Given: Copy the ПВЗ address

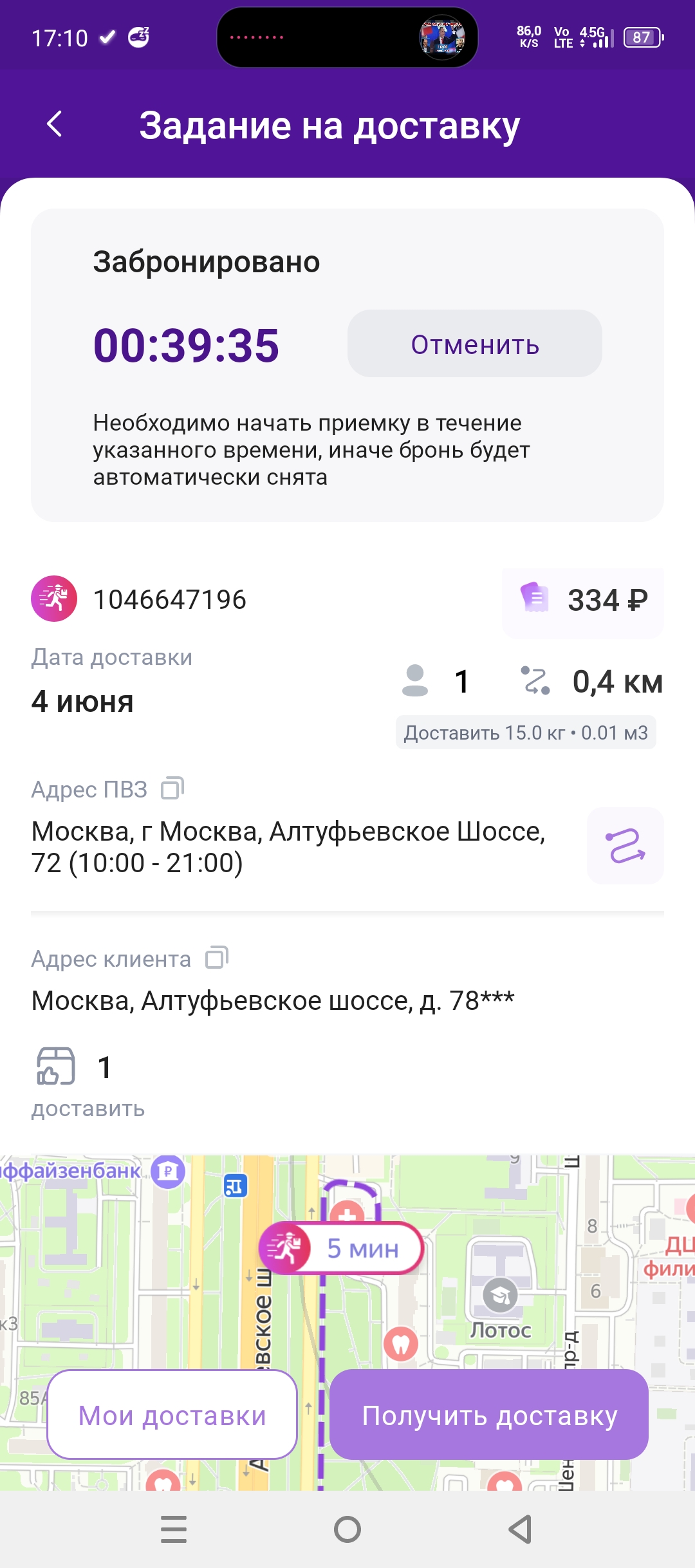Looking at the screenshot, I should (x=172, y=788).
